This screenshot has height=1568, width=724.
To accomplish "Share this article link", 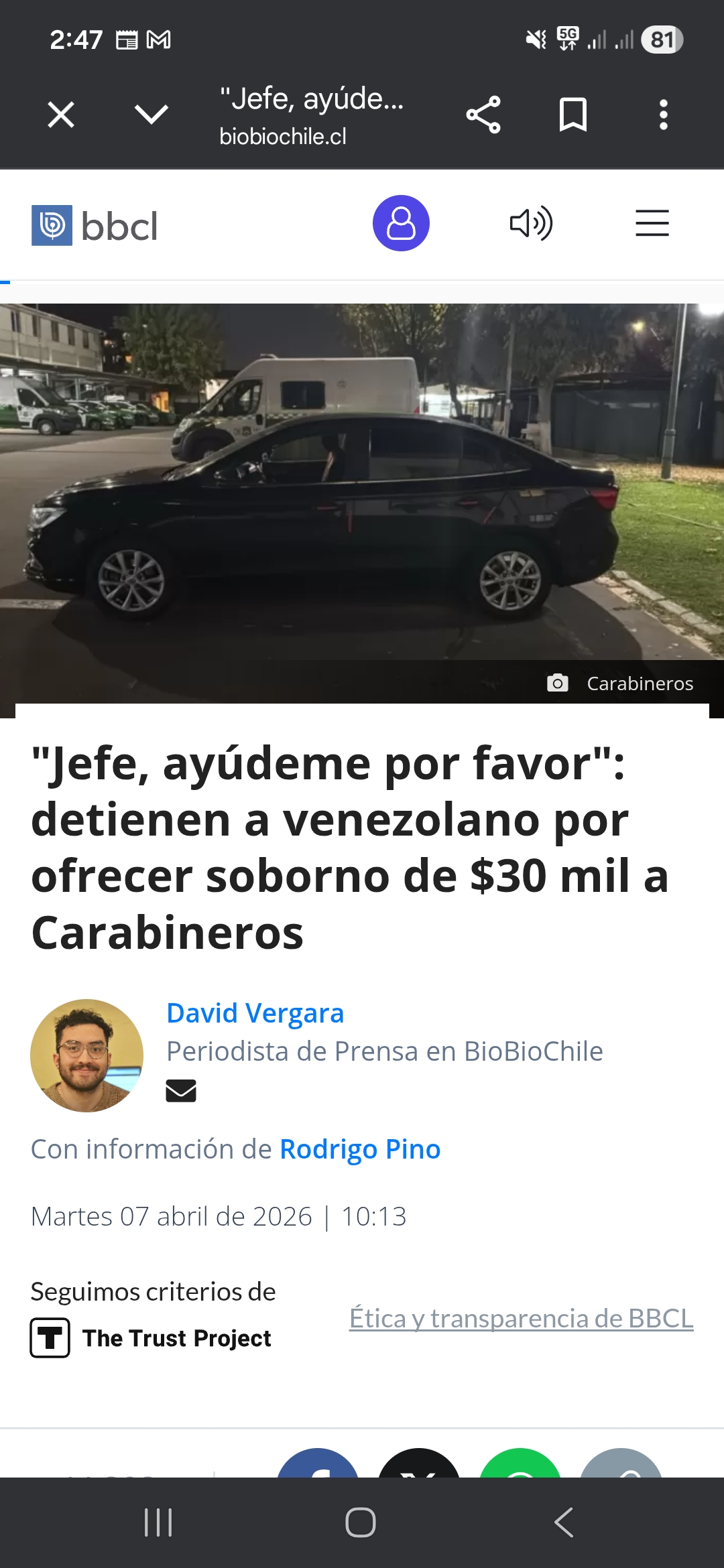I will click(483, 115).
